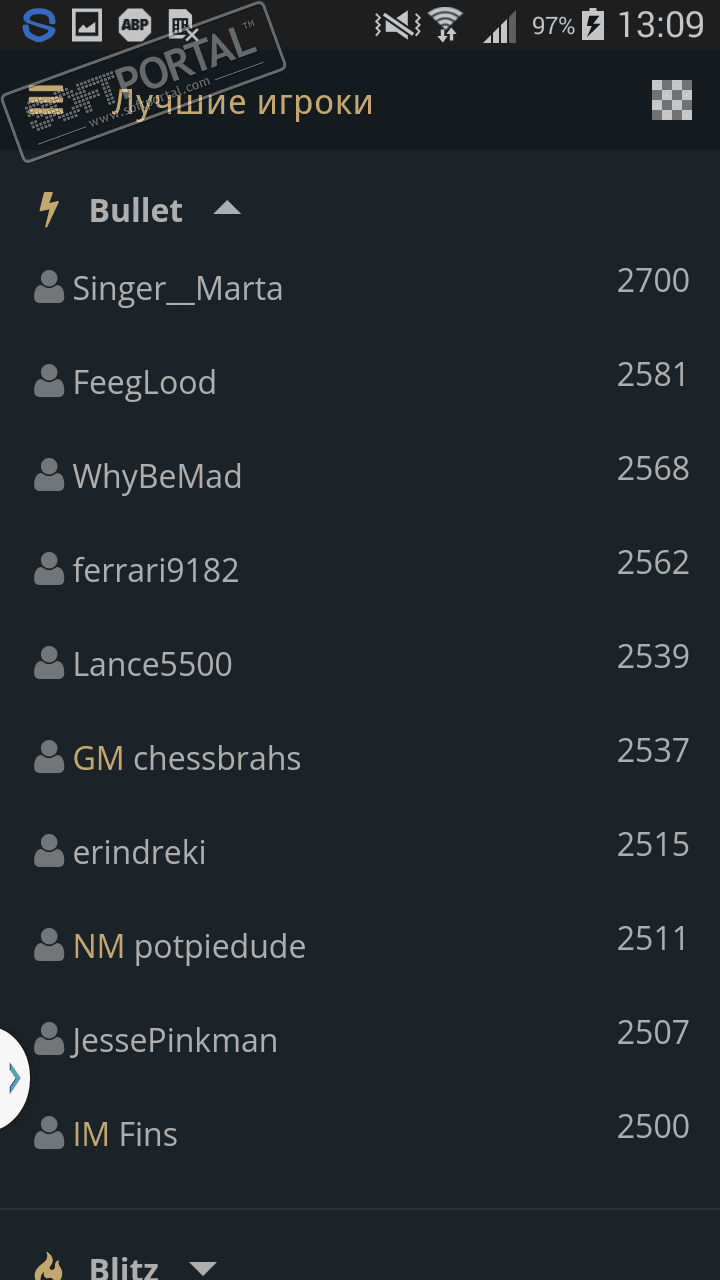The height and width of the screenshot is (1280, 720).
Task: Open ferrari9182 from the list
Action: click(155, 571)
